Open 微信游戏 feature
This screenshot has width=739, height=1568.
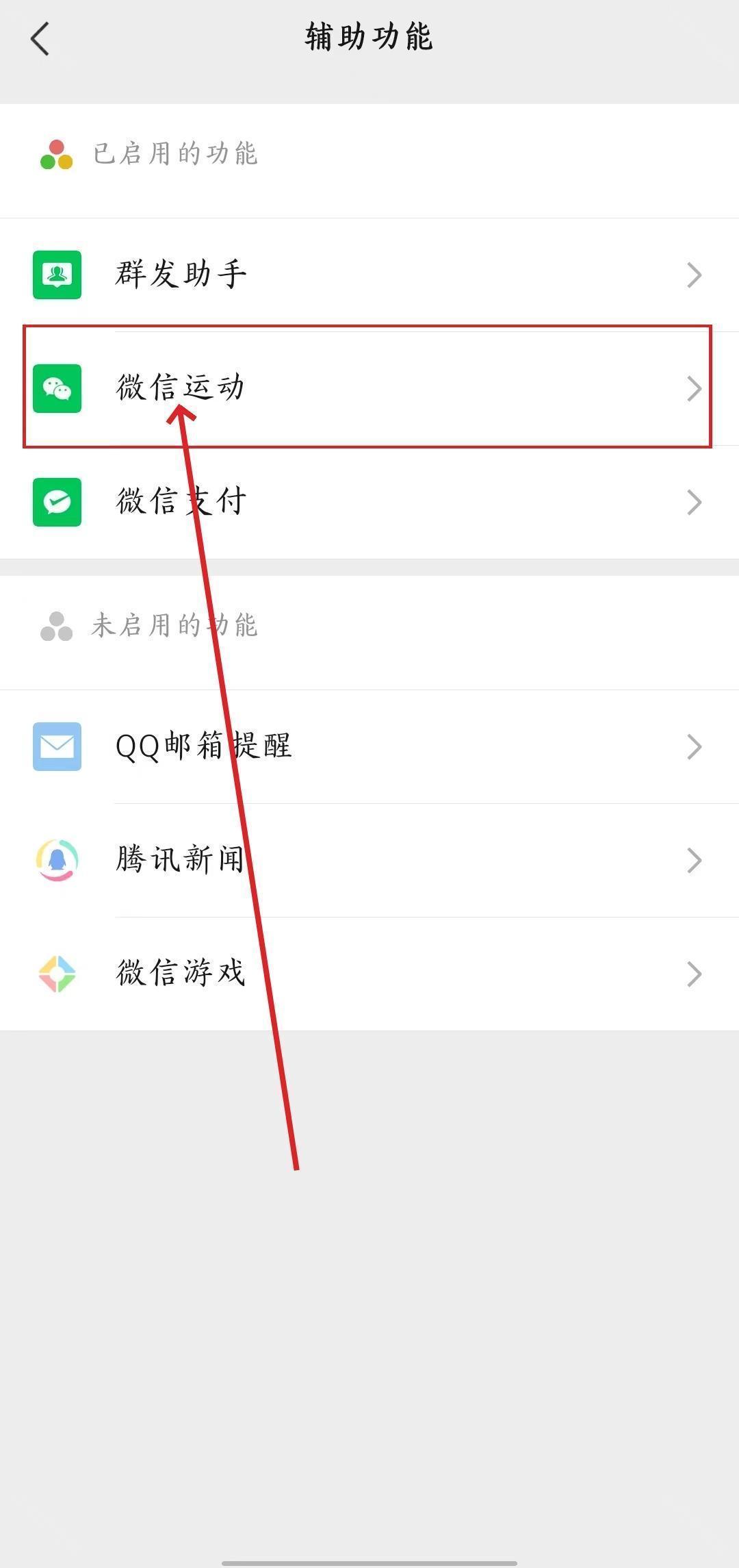click(369, 974)
